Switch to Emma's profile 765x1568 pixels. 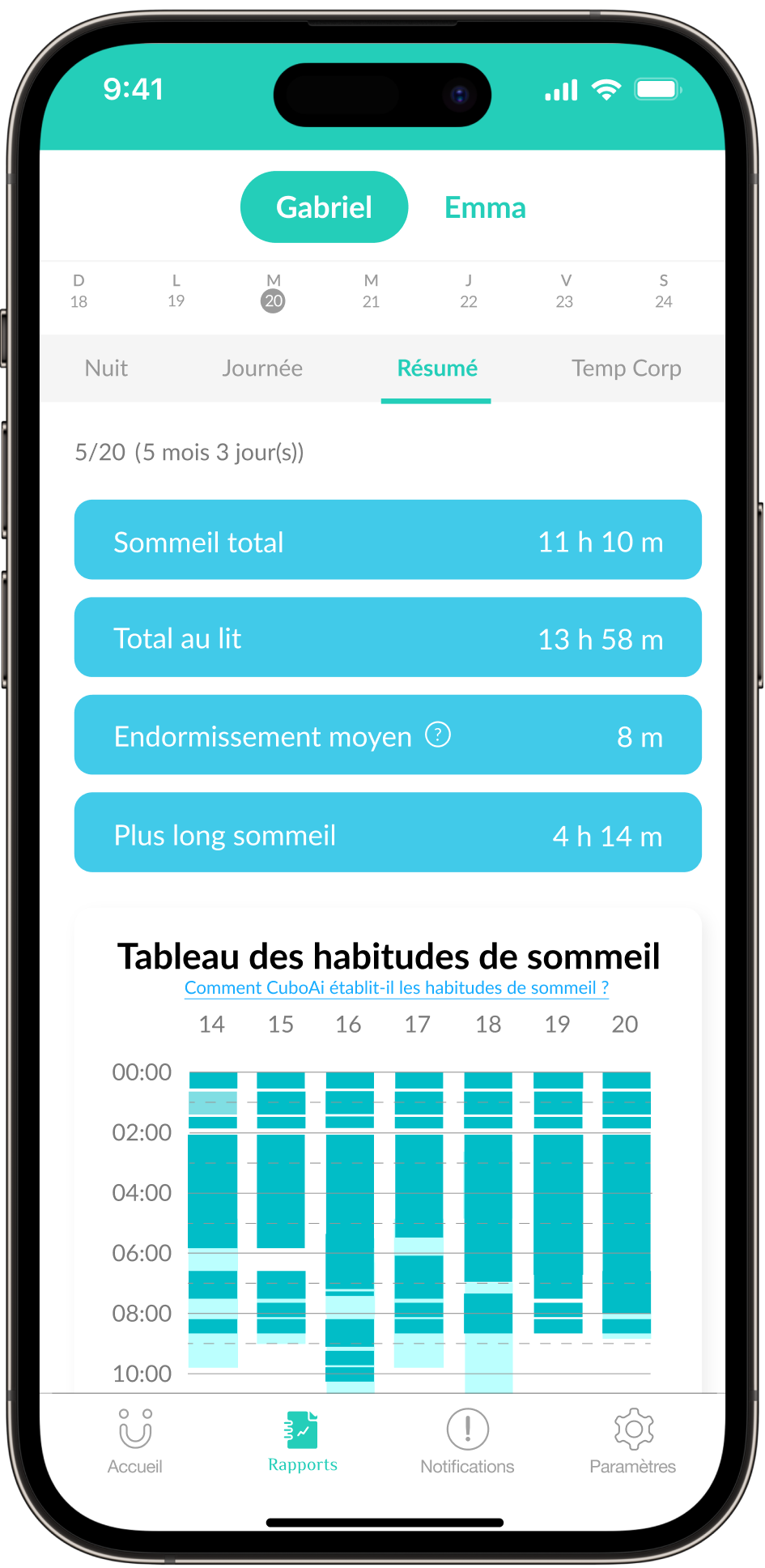[x=485, y=208]
